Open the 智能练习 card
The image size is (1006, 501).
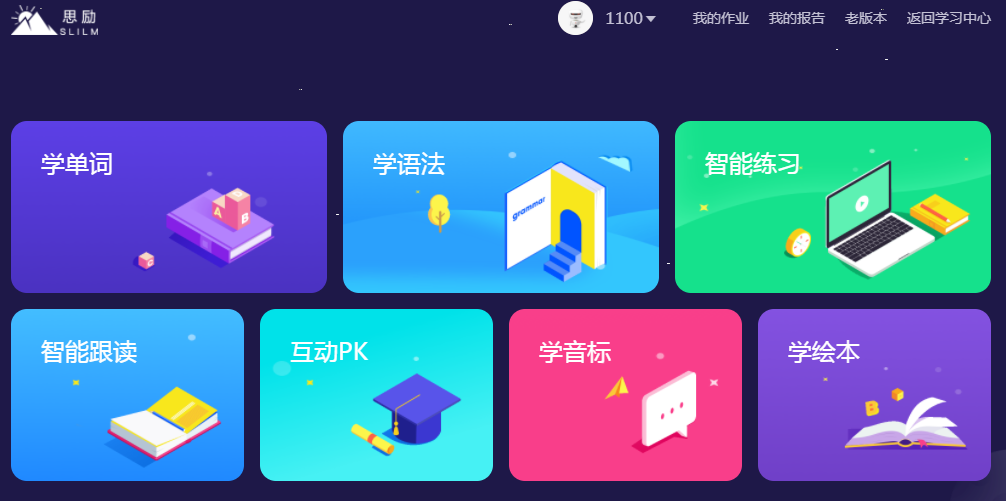pyautogui.click(x=832, y=207)
